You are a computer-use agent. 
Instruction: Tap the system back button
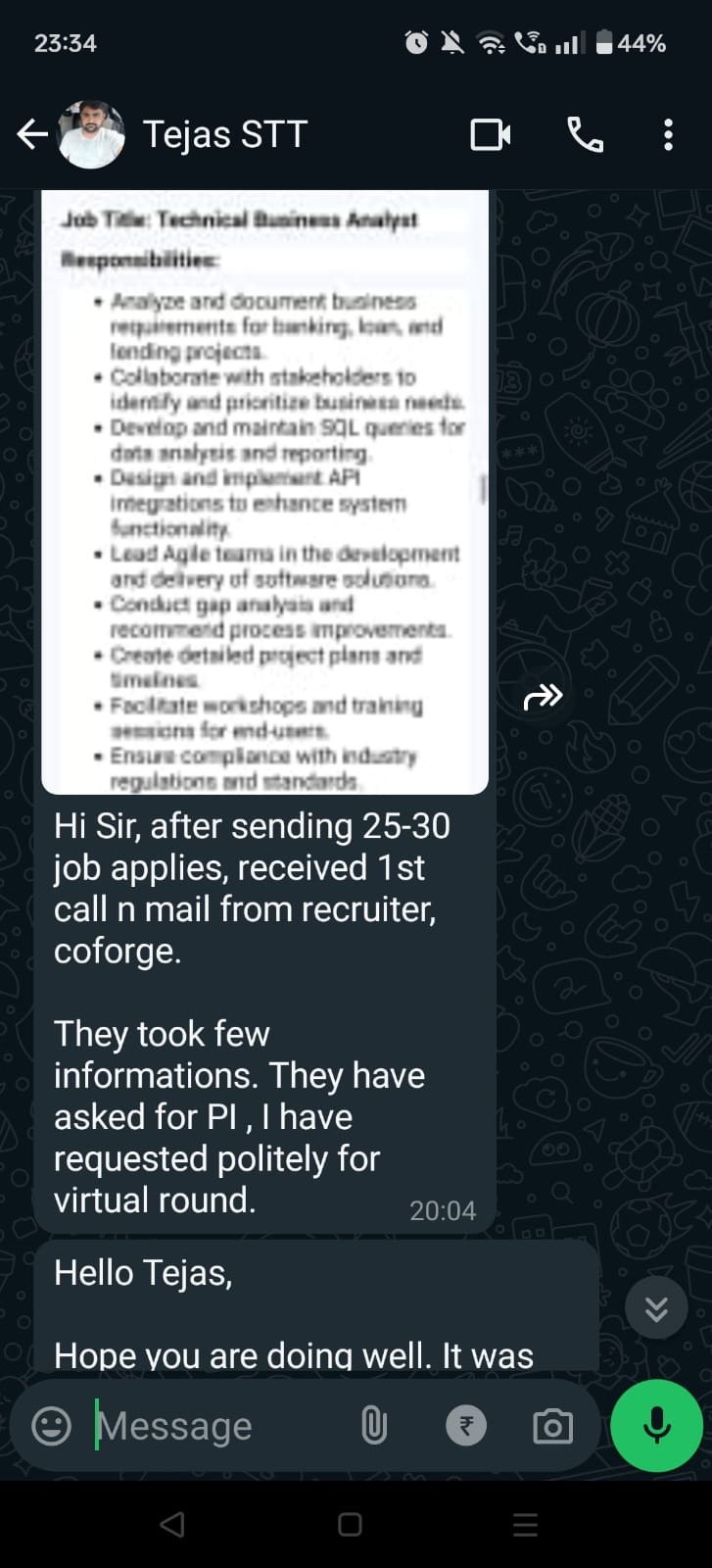click(172, 1524)
